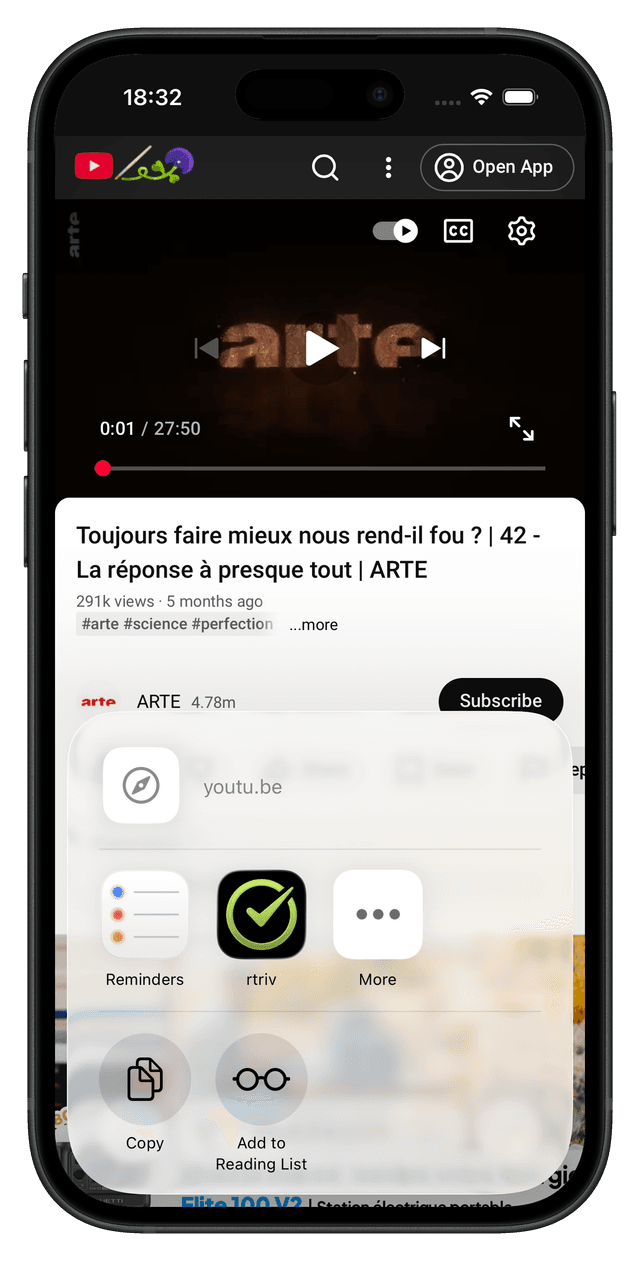
Task: Add the video to Reading List
Action: [261, 1079]
